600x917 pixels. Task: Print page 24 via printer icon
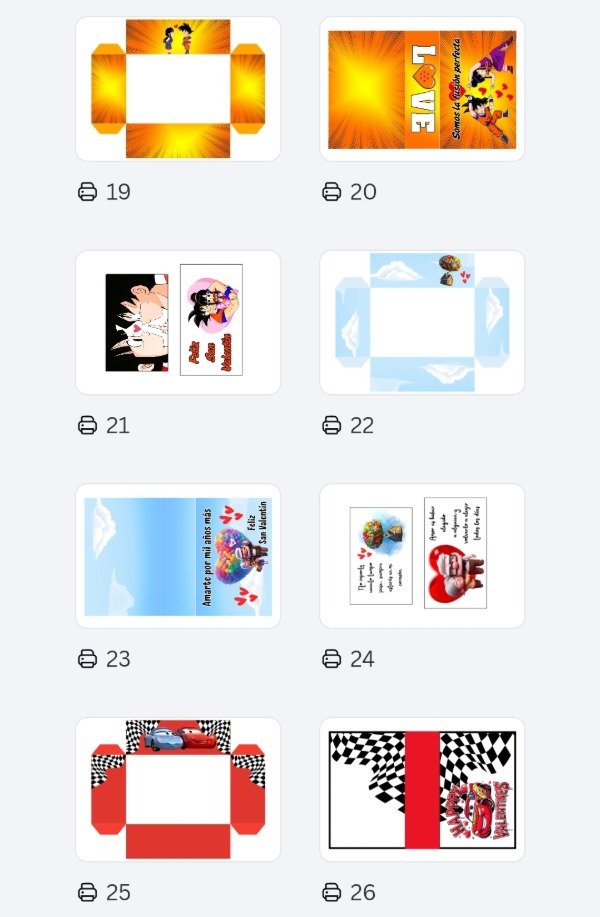(x=332, y=658)
